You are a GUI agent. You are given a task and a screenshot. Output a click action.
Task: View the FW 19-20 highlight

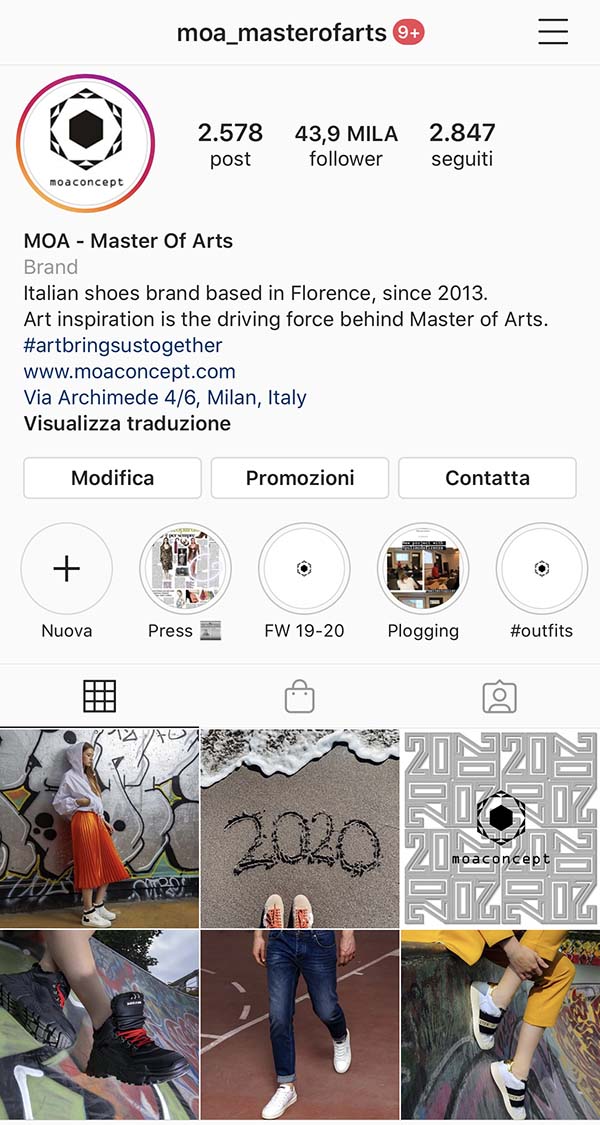click(304, 569)
